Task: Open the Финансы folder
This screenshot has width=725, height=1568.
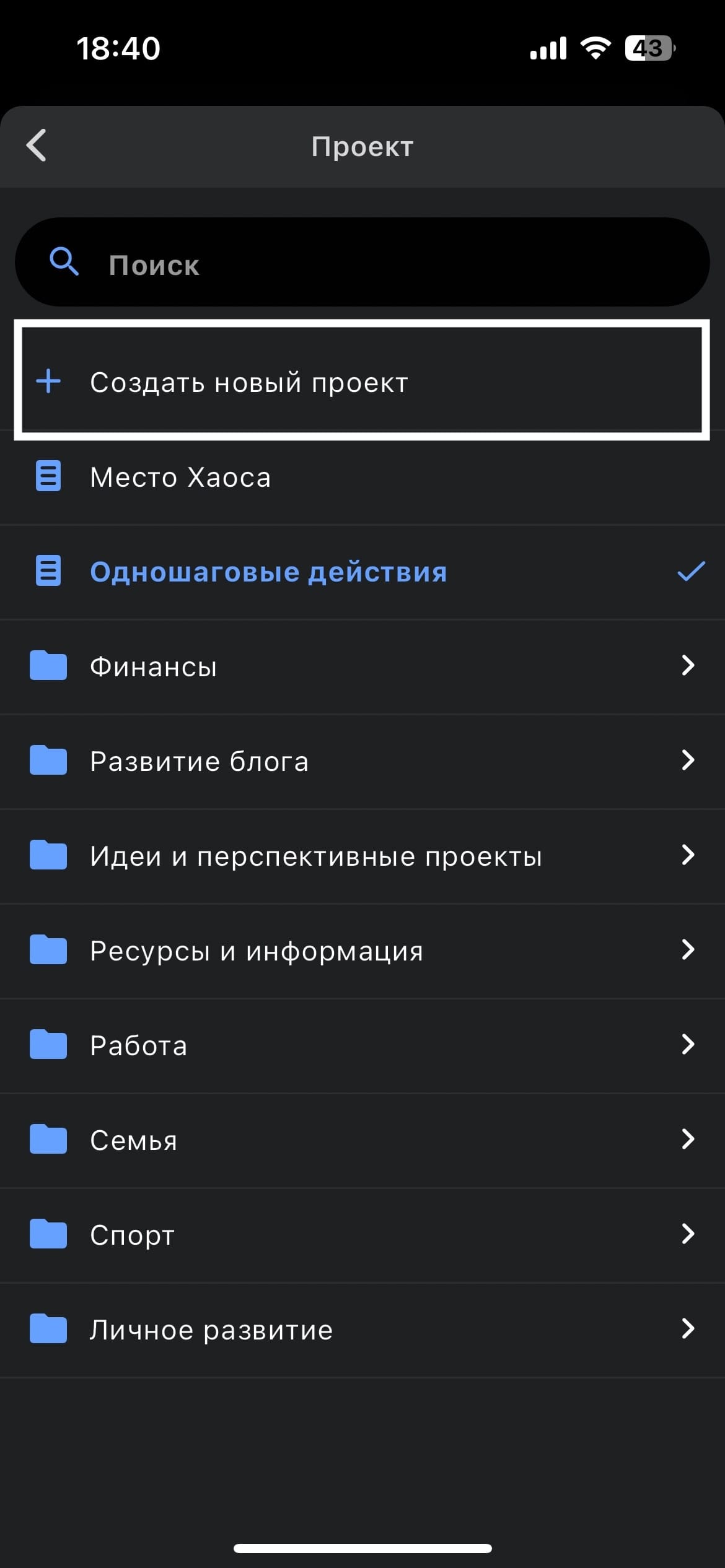Action: coord(362,666)
